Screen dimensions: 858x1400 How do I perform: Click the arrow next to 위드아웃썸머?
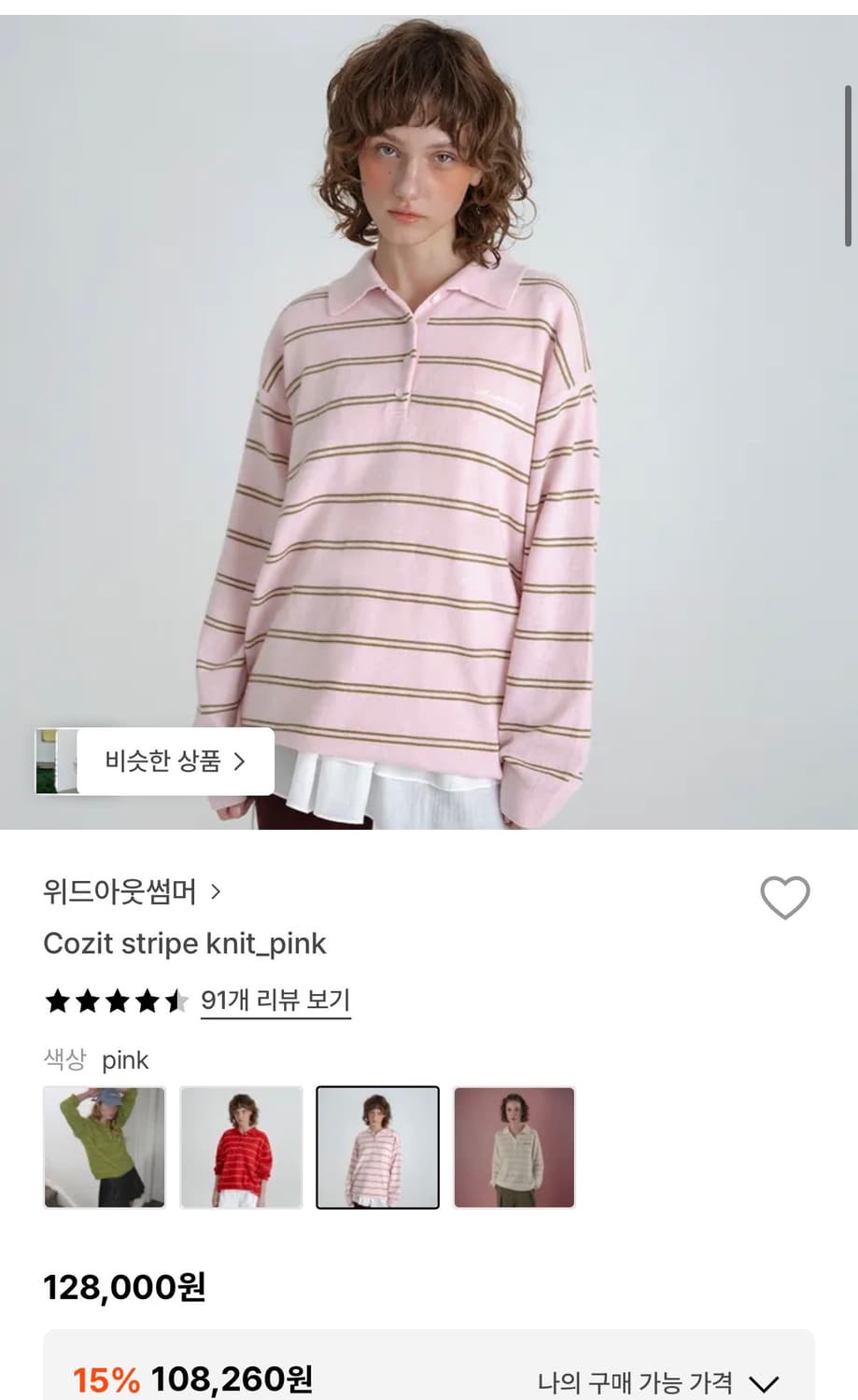click(x=217, y=891)
